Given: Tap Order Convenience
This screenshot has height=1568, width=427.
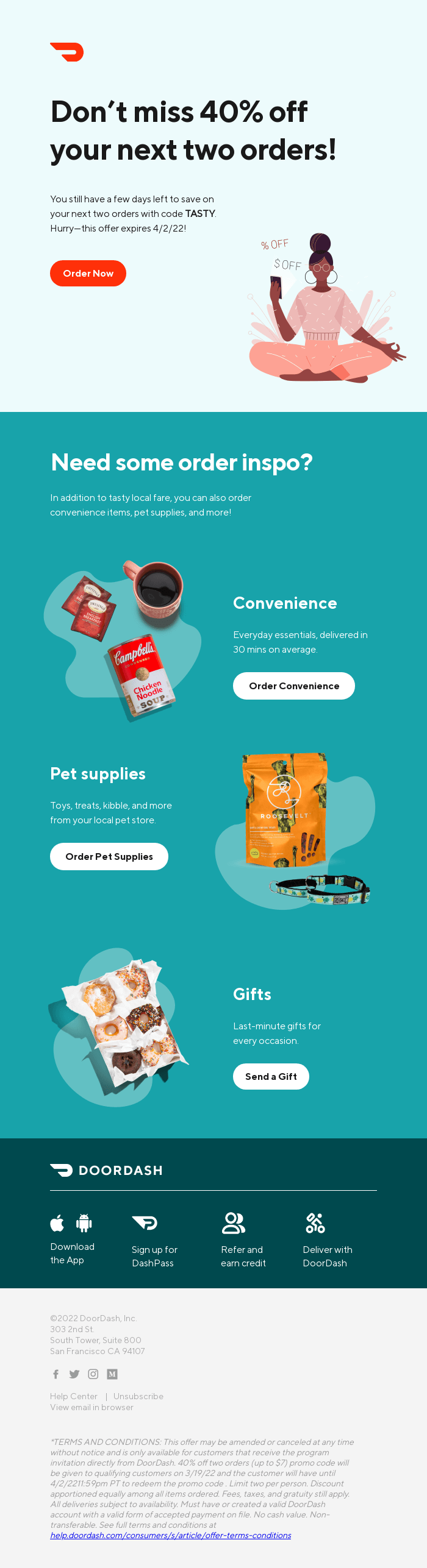Looking at the screenshot, I should click(293, 686).
